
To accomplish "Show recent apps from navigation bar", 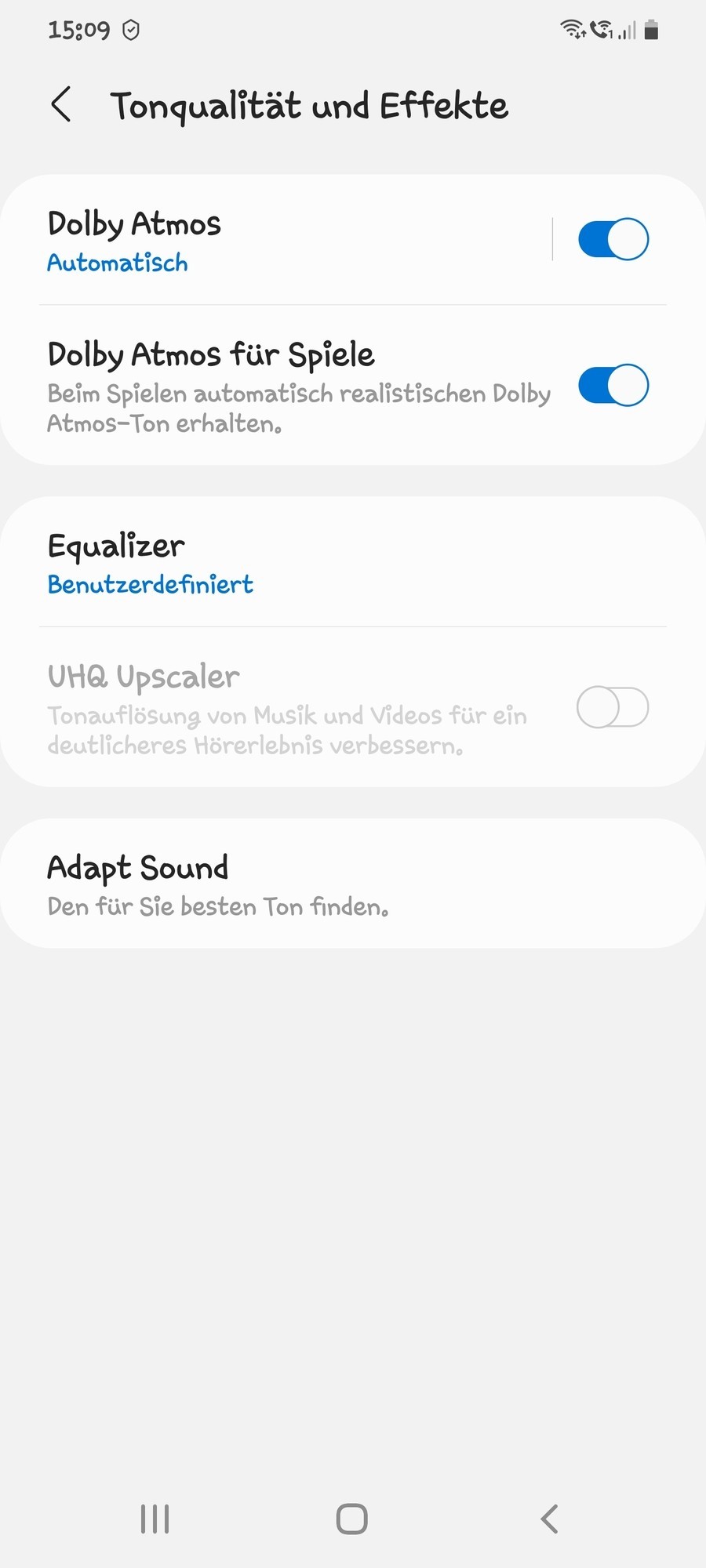I will [155, 1519].
